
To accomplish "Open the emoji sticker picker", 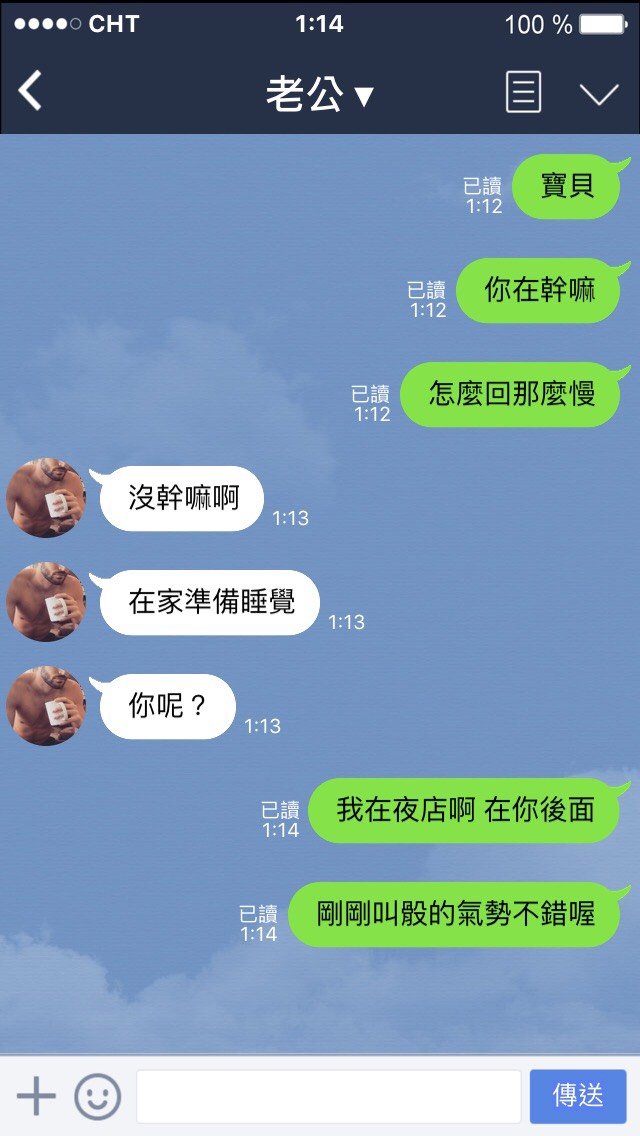I will click(x=97, y=1096).
